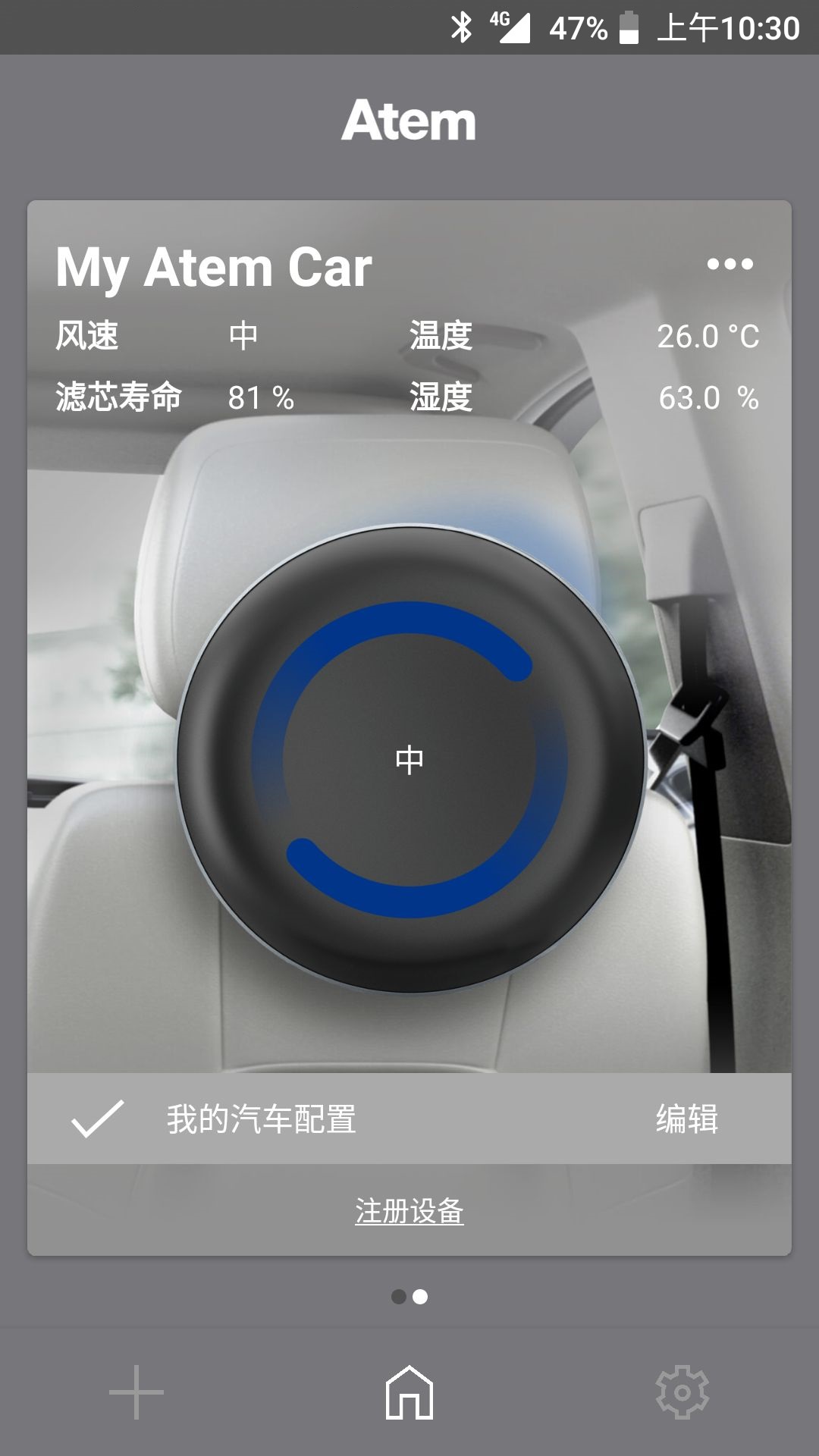
Task: Add a new device with plus icon
Action: [x=136, y=1392]
